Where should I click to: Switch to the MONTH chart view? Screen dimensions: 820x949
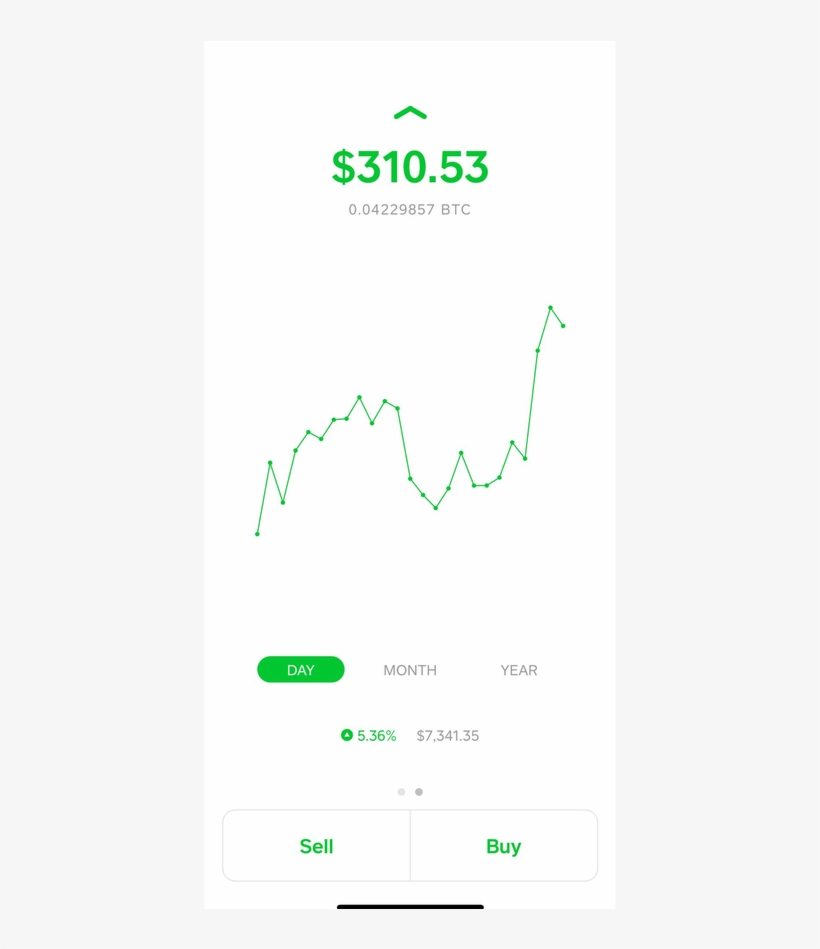pyautogui.click(x=410, y=670)
